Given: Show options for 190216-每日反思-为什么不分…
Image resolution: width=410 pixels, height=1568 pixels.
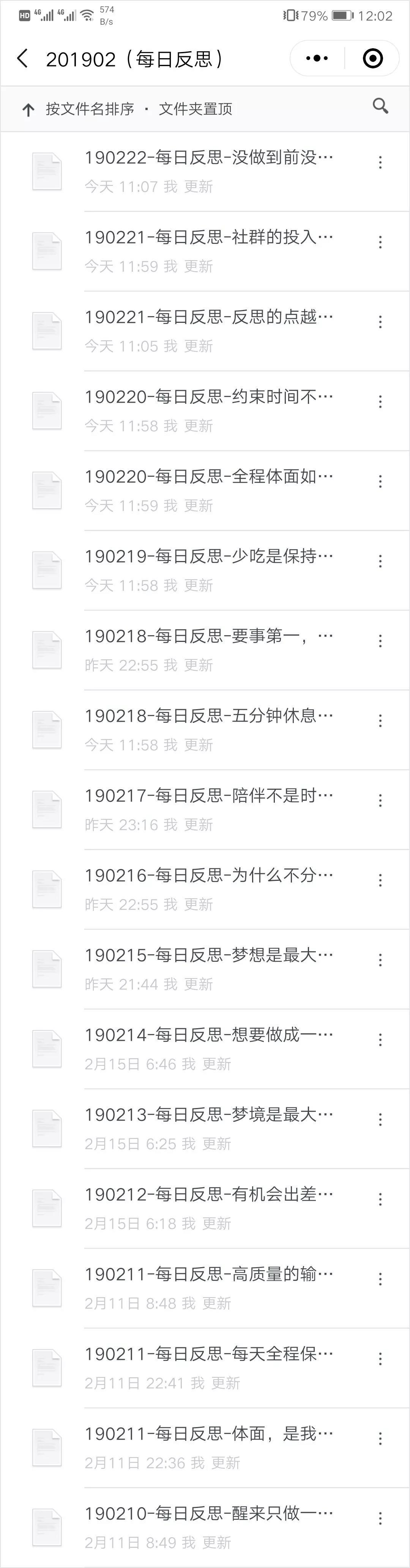Looking at the screenshot, I should pyautogui.click(x=380, y=880).
